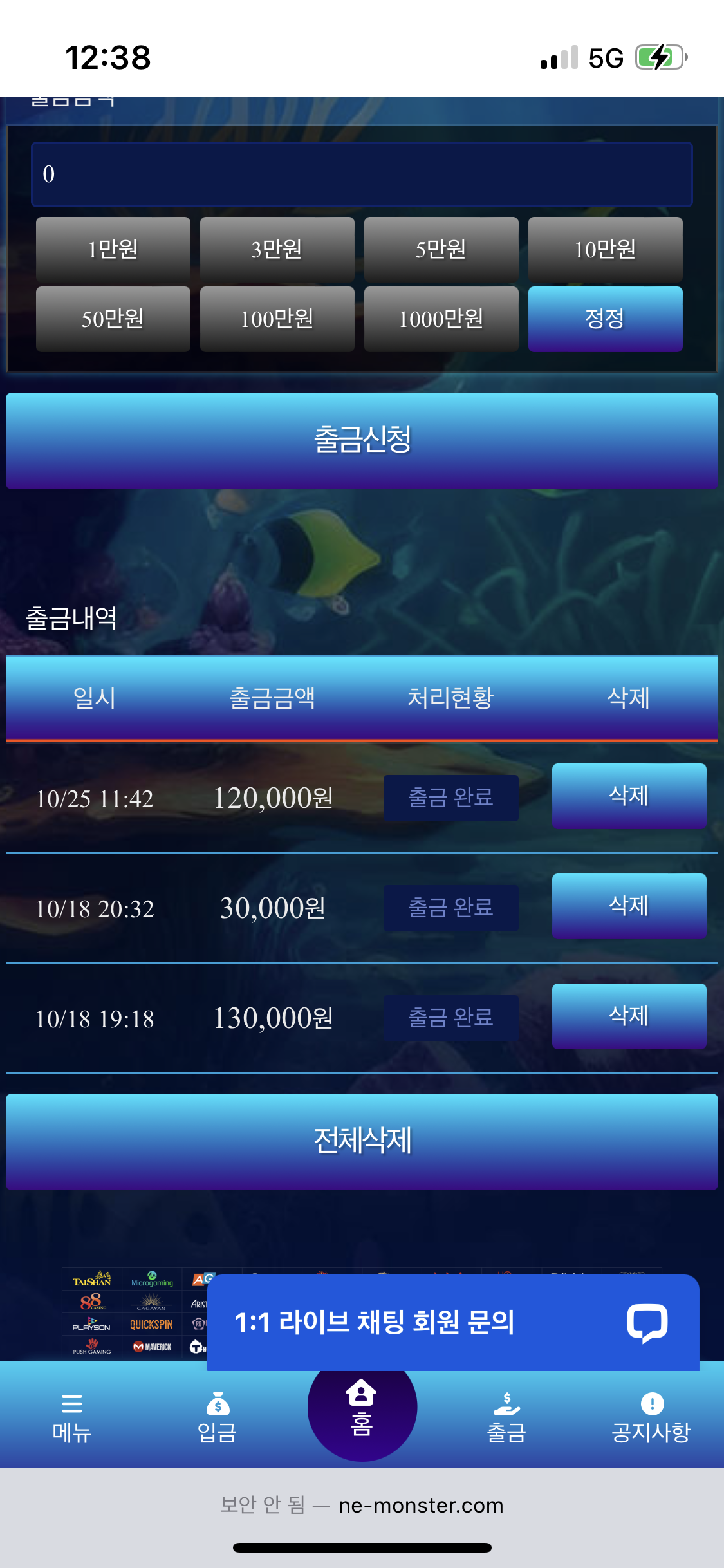Choose the 10만원 quick amount
Image resolution: width=724 pixels, height=1568 pixels.
605,249
